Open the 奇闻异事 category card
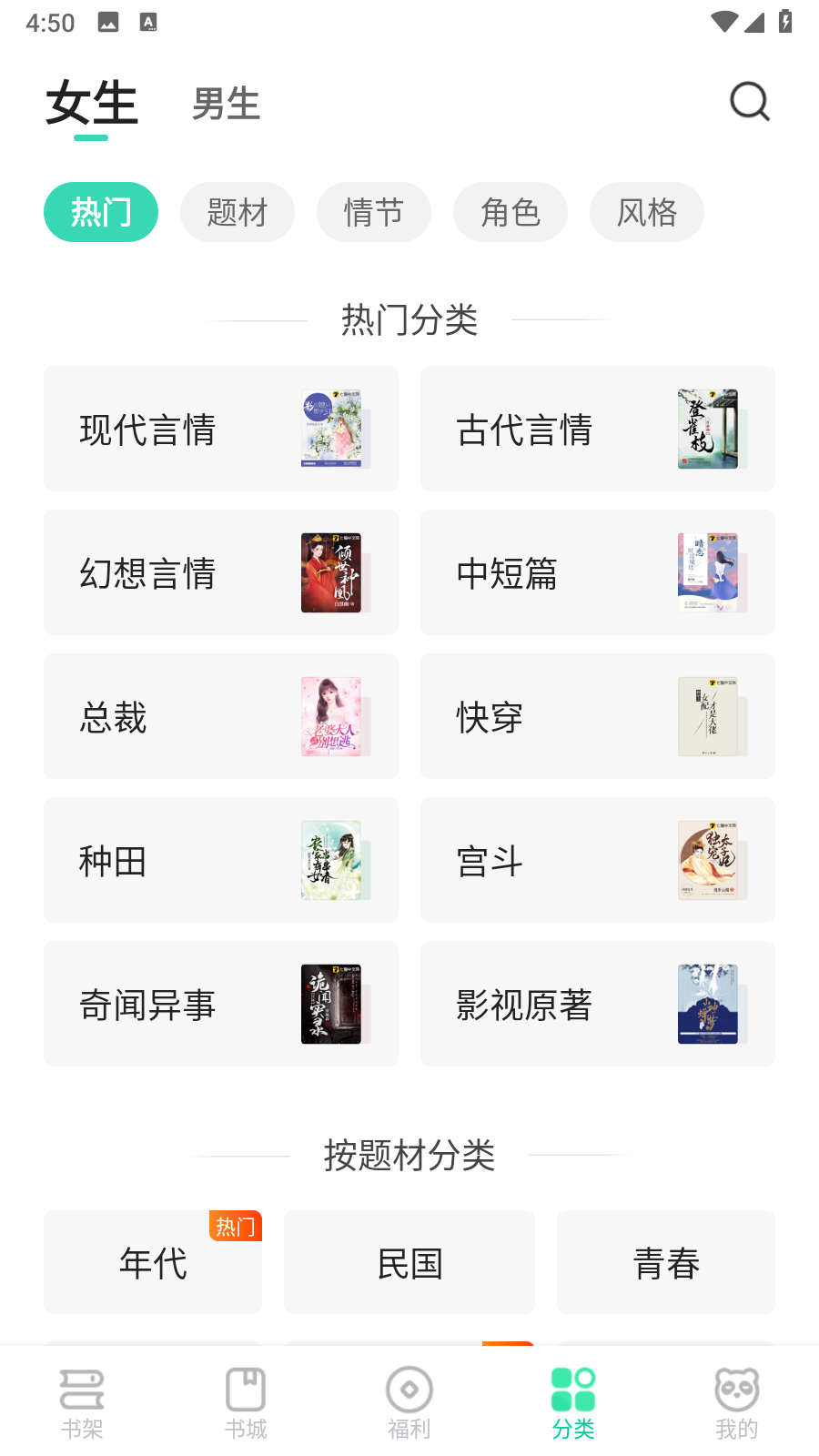The height and width of the screenshot is (1456, 819). [221, 1004]
